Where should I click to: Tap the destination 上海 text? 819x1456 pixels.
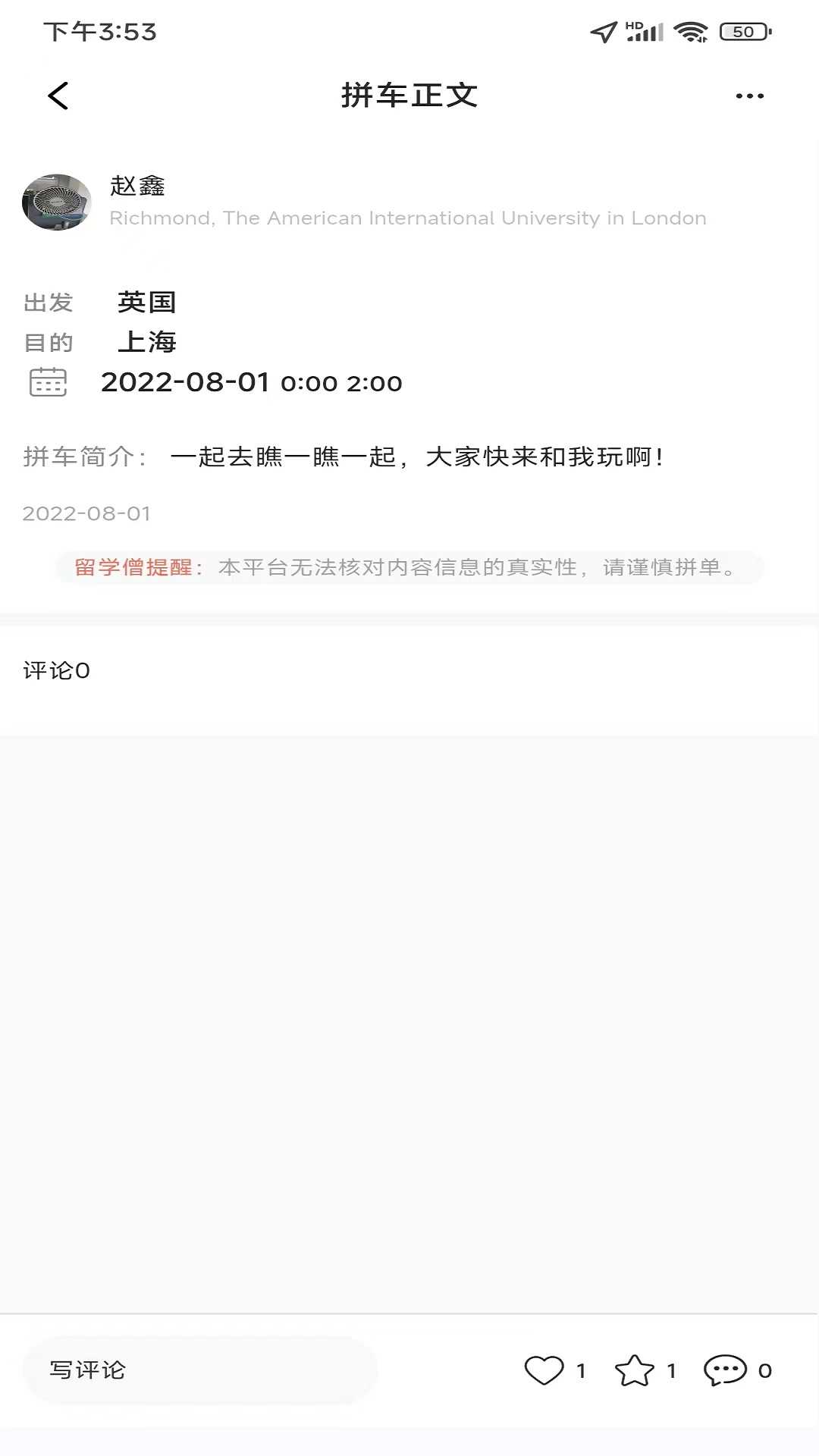pyautogui.click(x=149, y=342)
